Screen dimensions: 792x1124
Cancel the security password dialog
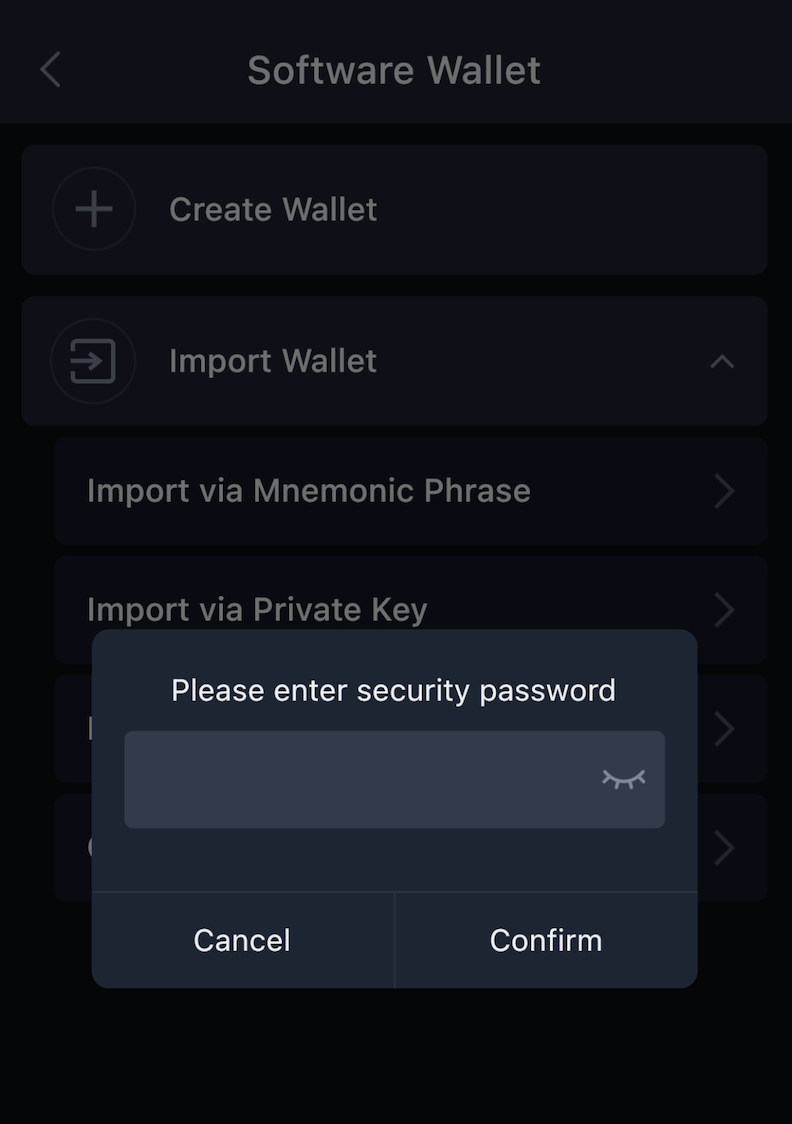(242, 940)
